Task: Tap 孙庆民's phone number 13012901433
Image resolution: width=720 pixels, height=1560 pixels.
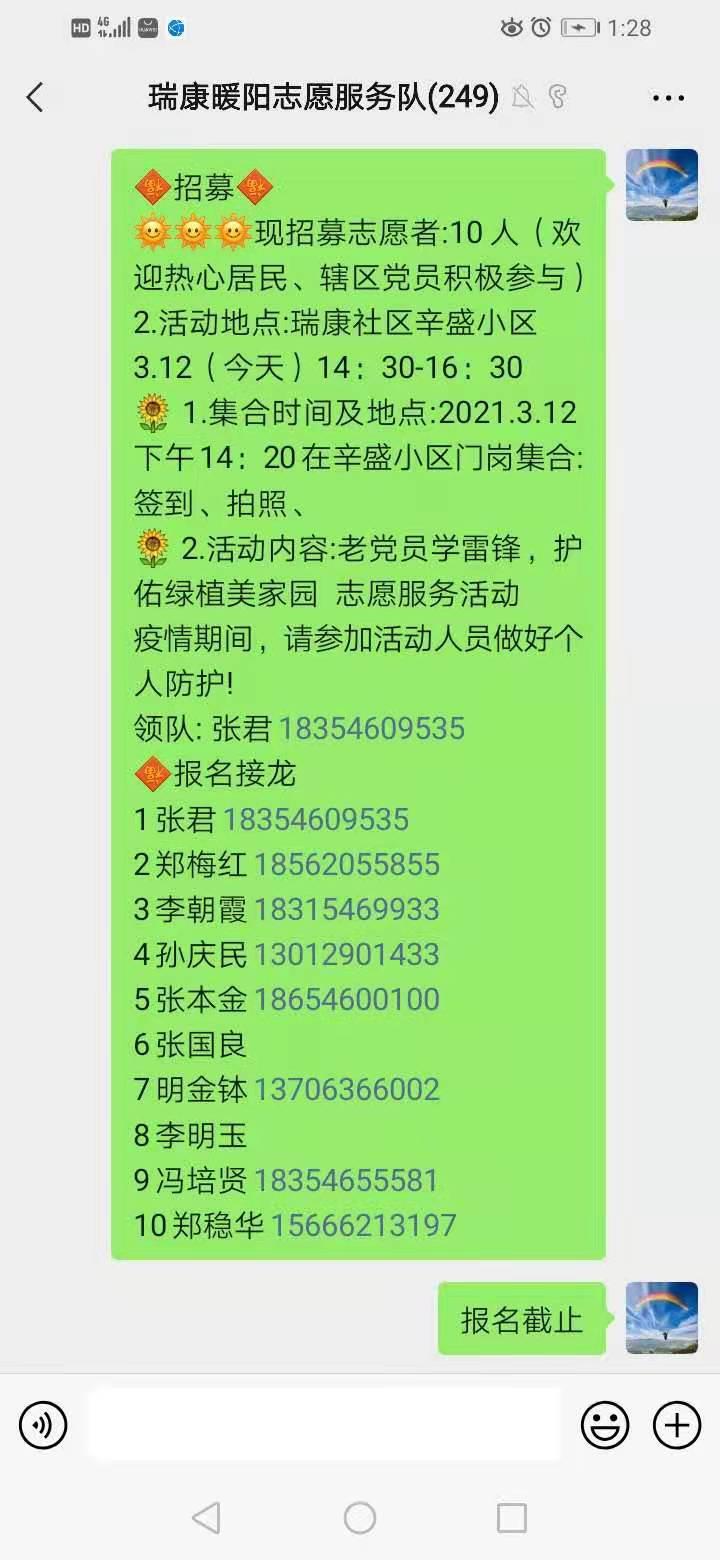Action: [347, 954]
